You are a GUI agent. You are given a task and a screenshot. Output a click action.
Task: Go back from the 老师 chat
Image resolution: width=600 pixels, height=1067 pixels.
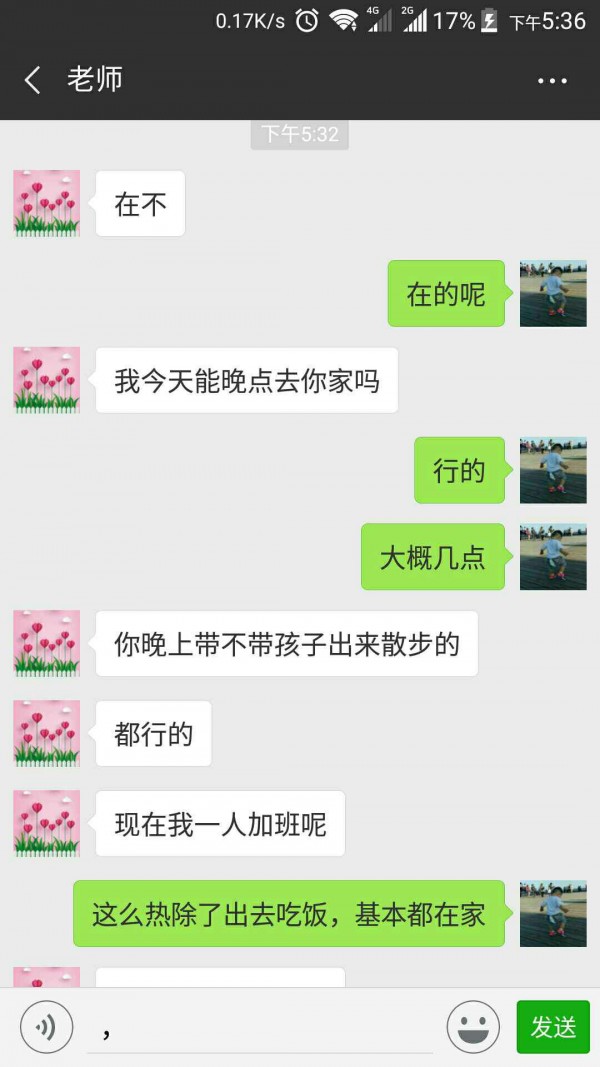click(x=33, y=80)
